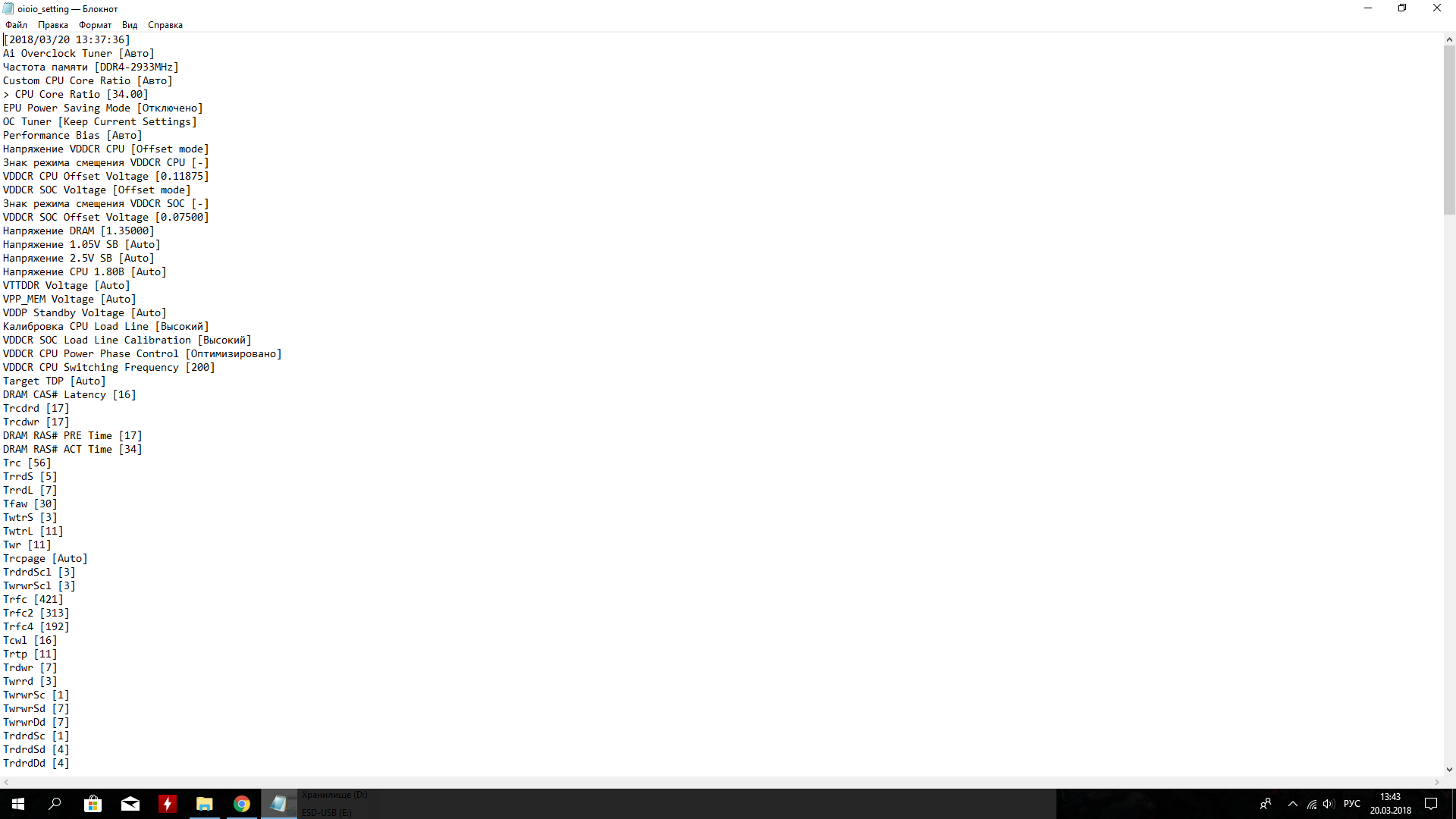Minimize the Notepad window
The height and width of the screenshot is (819, 1456).
[1368, 8]
